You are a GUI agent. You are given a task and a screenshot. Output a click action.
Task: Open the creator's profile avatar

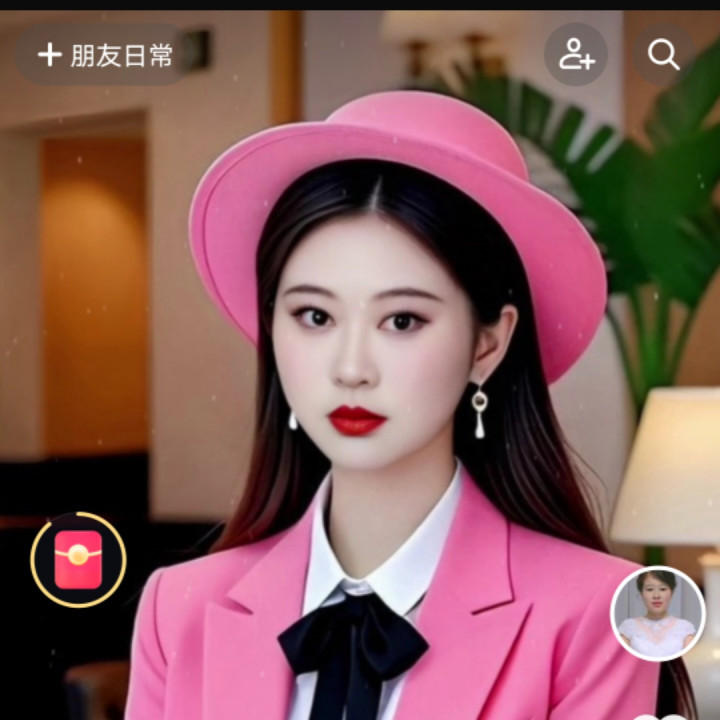click(657, 613)
